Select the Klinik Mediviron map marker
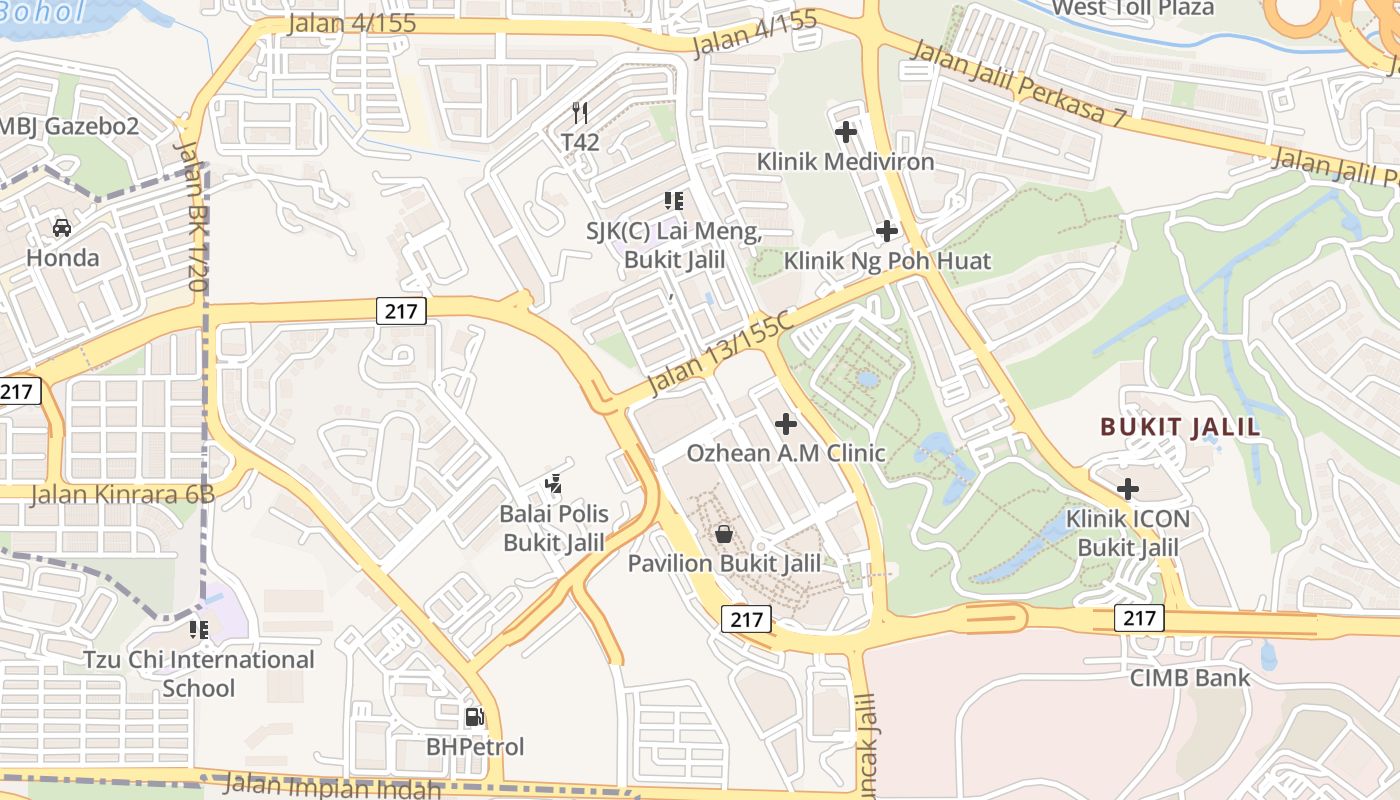The image size is (1400, 800). pos(846,131)
